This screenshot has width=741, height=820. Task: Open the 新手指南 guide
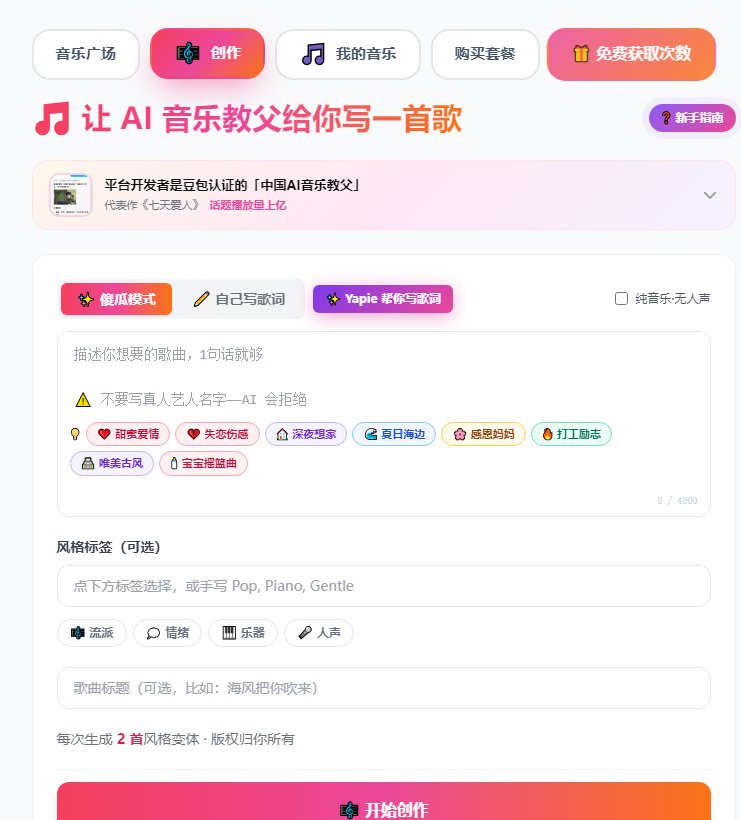(x=692, y=118)
